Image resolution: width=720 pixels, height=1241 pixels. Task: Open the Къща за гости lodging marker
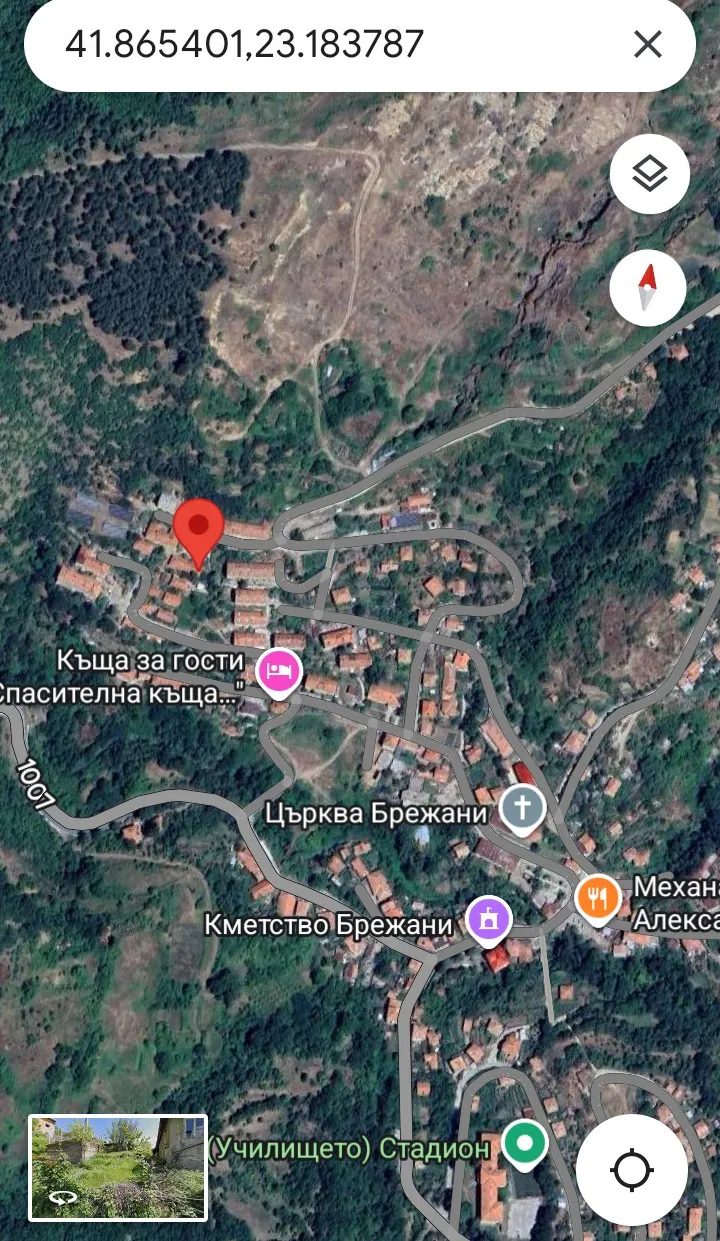(278, 671)
